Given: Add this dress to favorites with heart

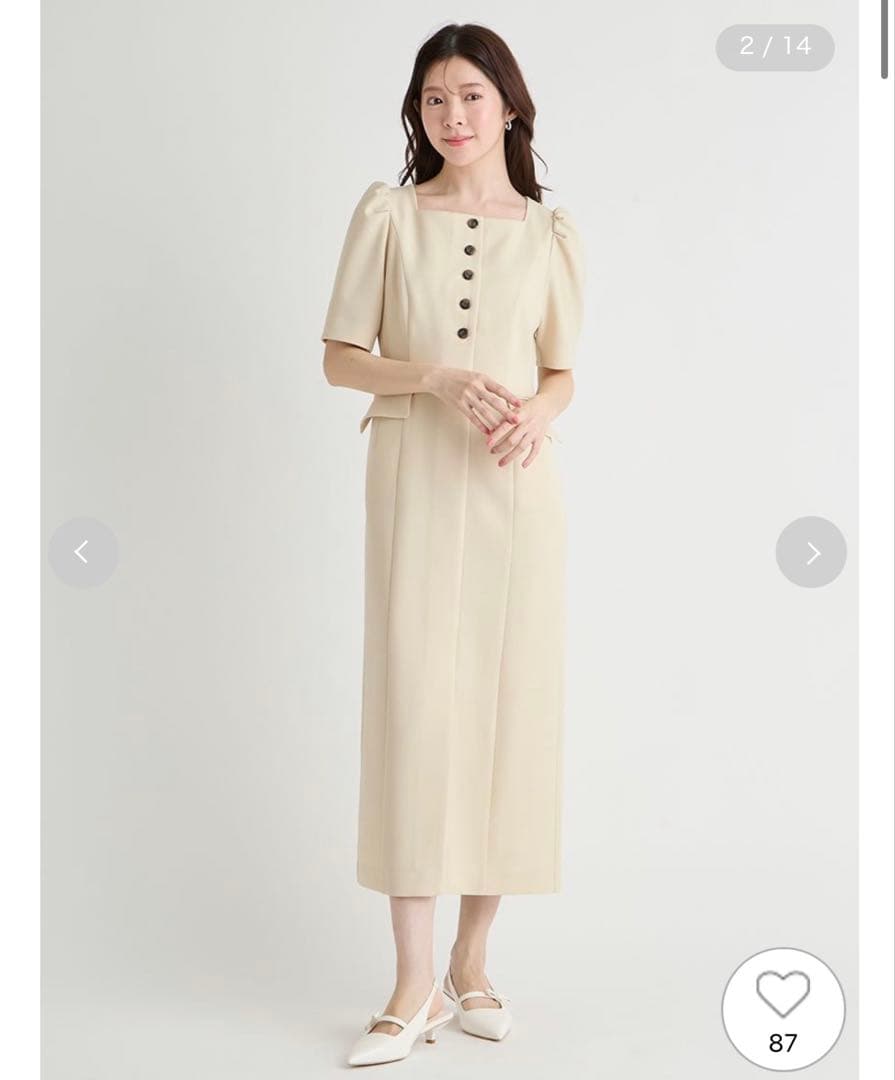Looking at the screenshot, I should click(x=783, y=1010).
